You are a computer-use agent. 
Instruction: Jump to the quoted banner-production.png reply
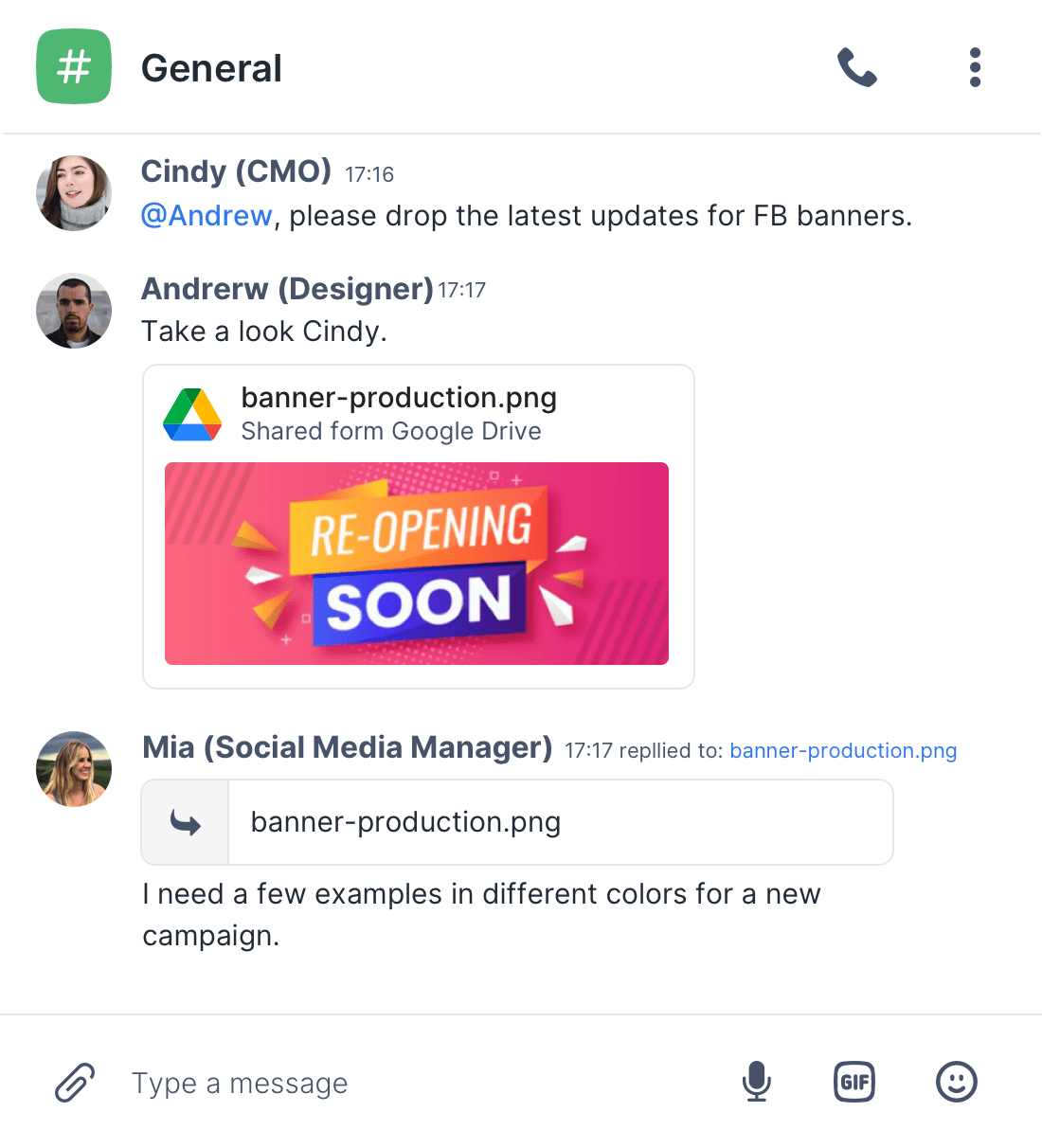517,822
